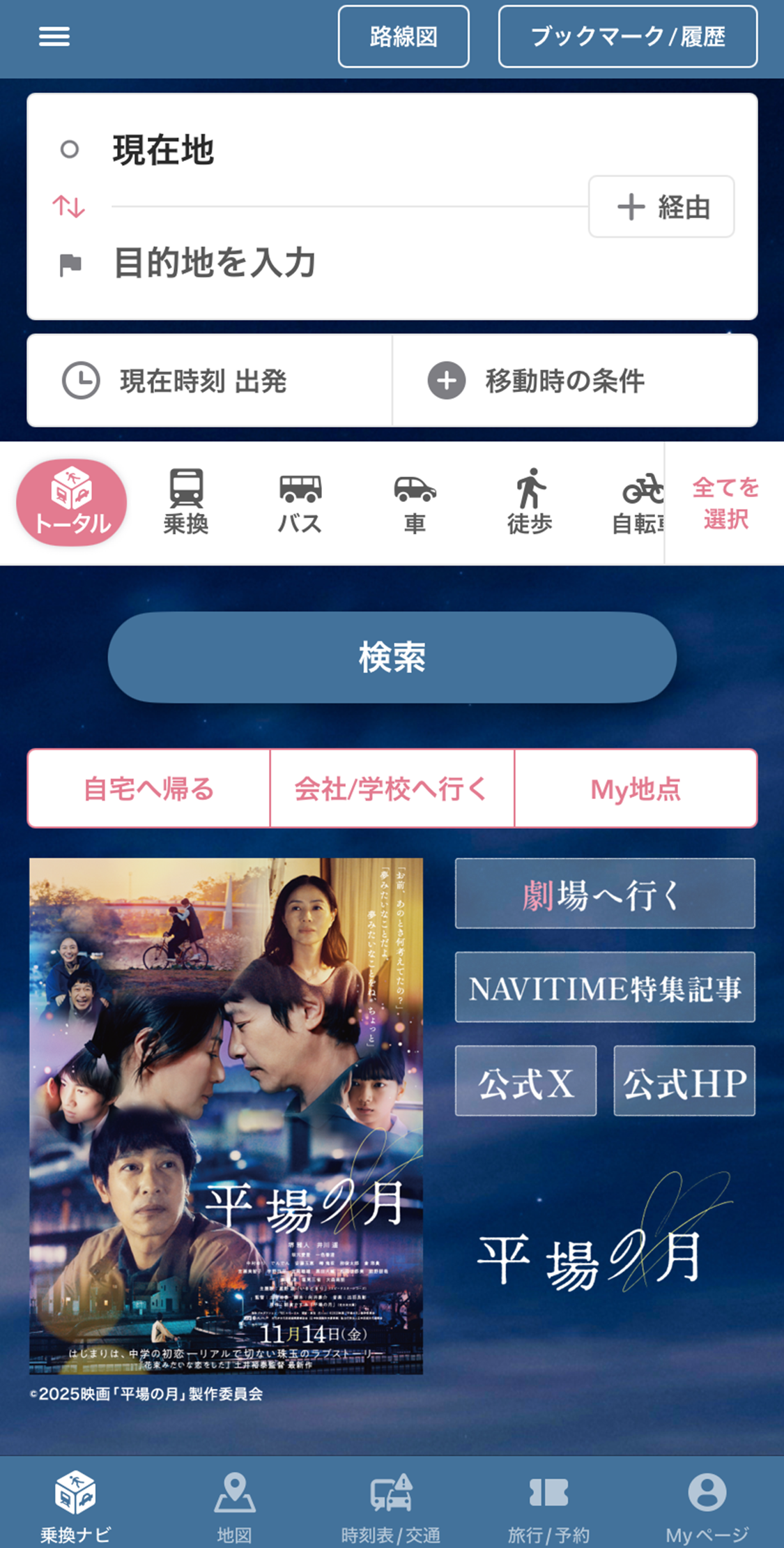Start the route 検索 search
This screenshot has height=1548, width=784.
click(x=392, y=657)
